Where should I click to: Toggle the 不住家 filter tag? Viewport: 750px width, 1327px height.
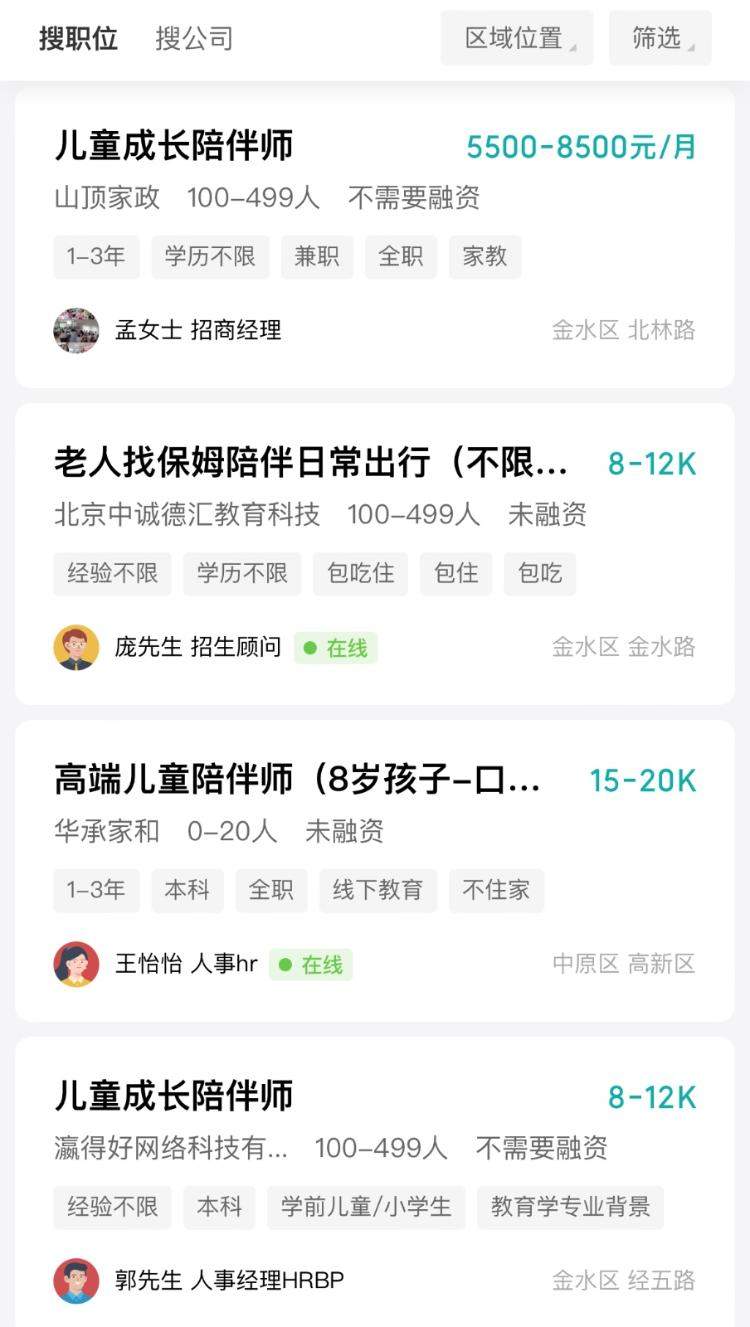(x=496, y=890)
